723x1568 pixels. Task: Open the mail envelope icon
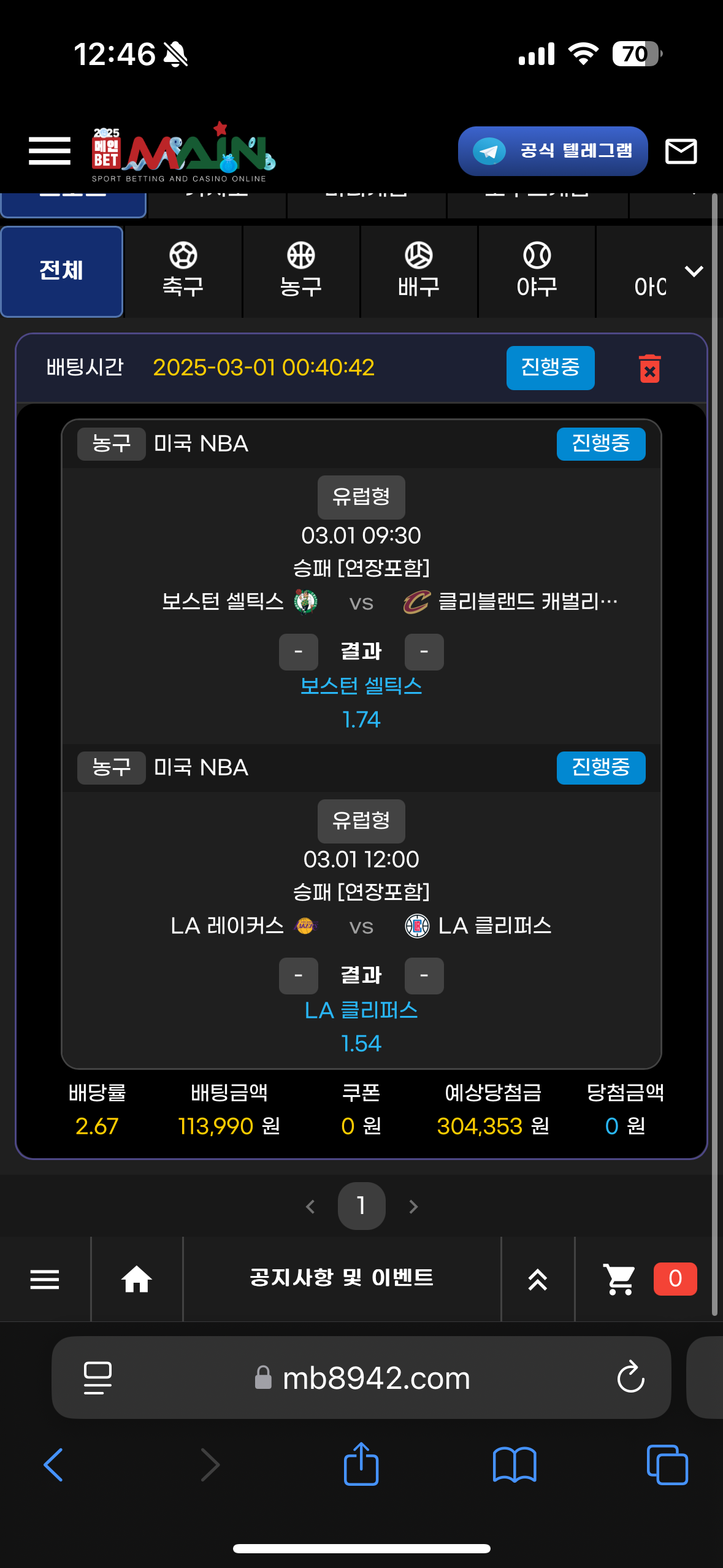tap(681, 151)
